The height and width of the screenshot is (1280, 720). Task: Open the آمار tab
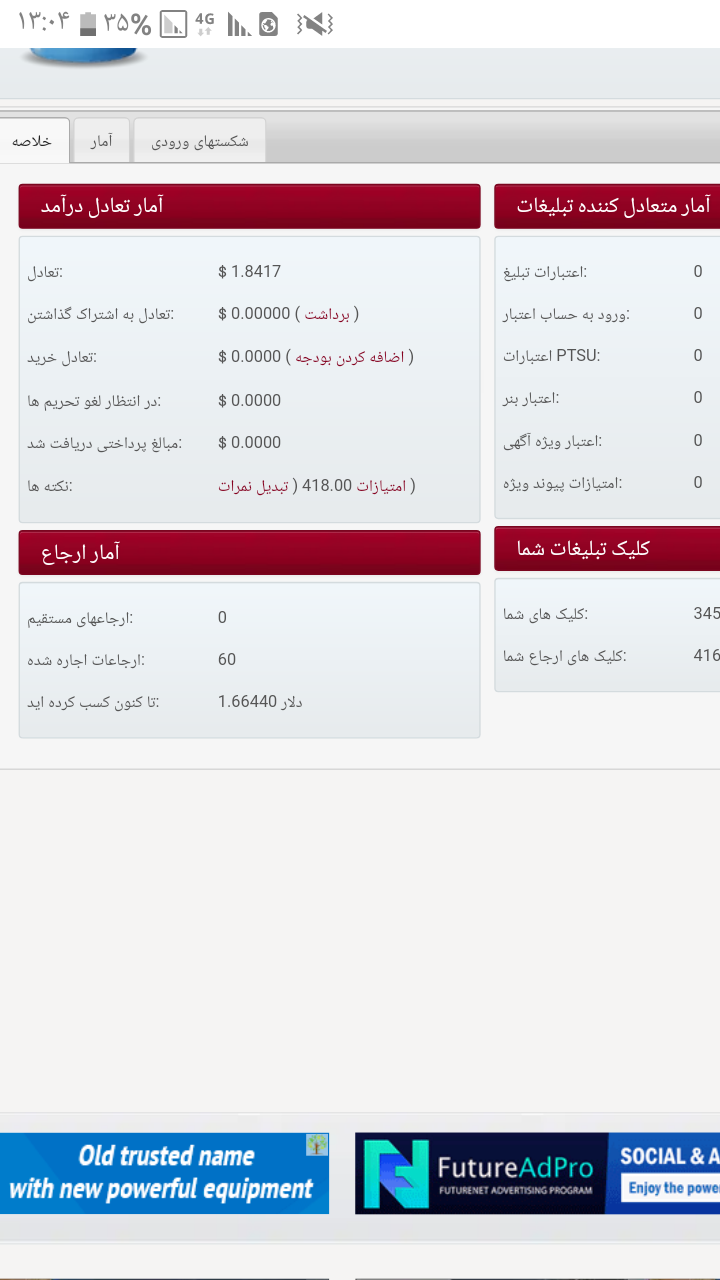pos(101,141)
